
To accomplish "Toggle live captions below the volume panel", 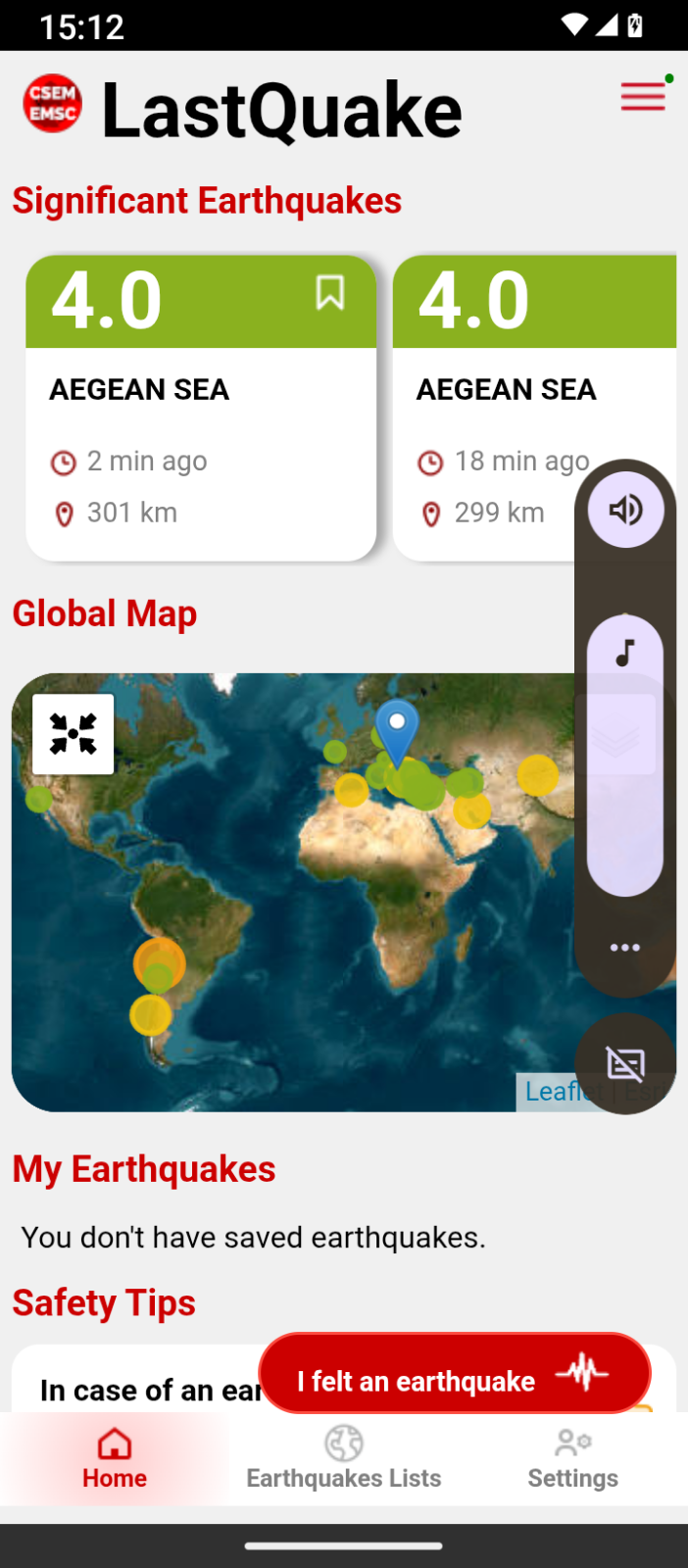I will click(625, 1063).
